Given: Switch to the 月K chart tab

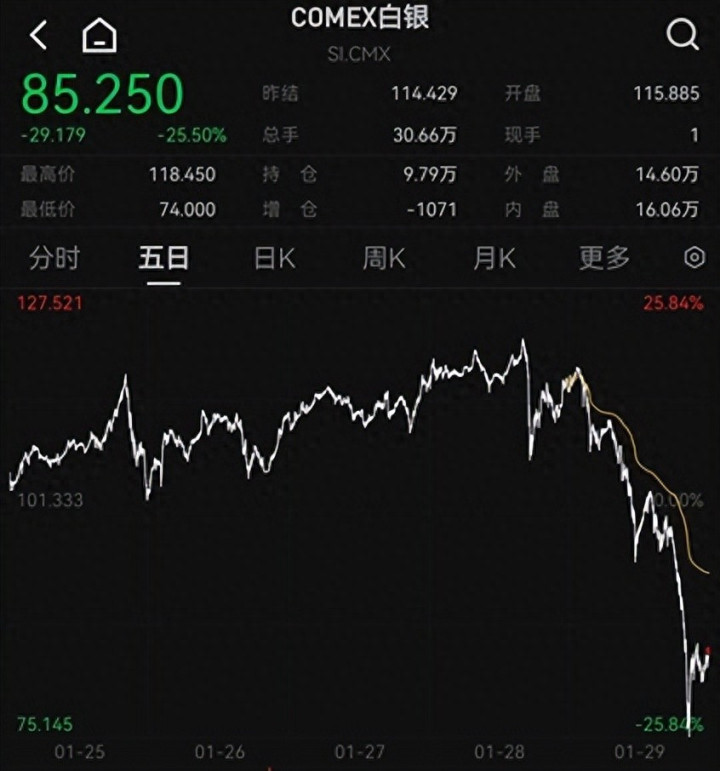Looking at the screenshot, I should [494, 258].
